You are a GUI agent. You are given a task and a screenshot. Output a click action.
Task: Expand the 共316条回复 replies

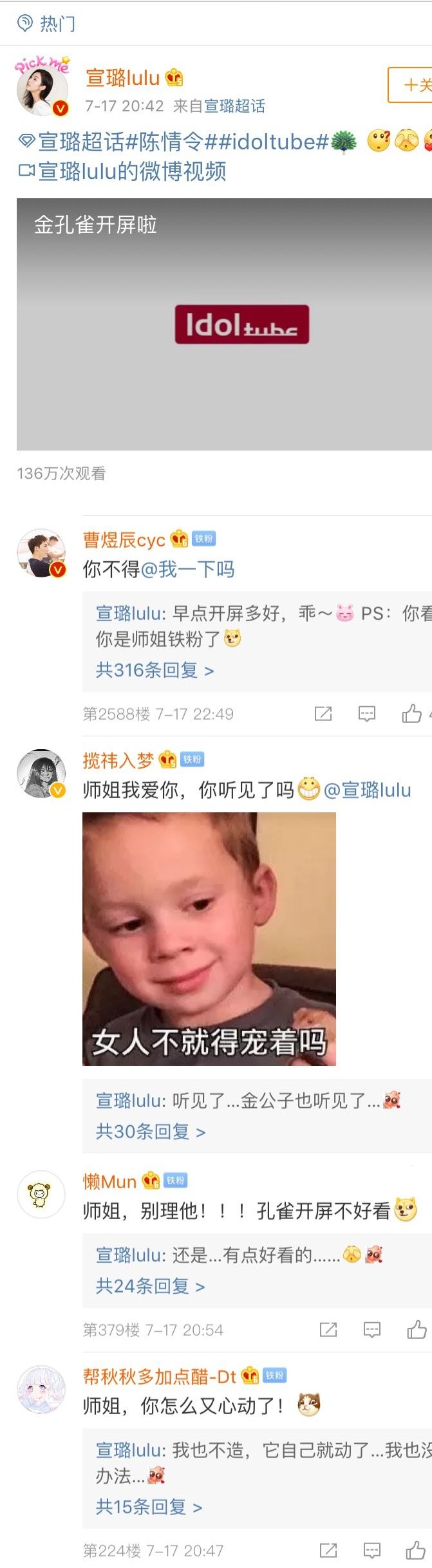tap(155, 671)
